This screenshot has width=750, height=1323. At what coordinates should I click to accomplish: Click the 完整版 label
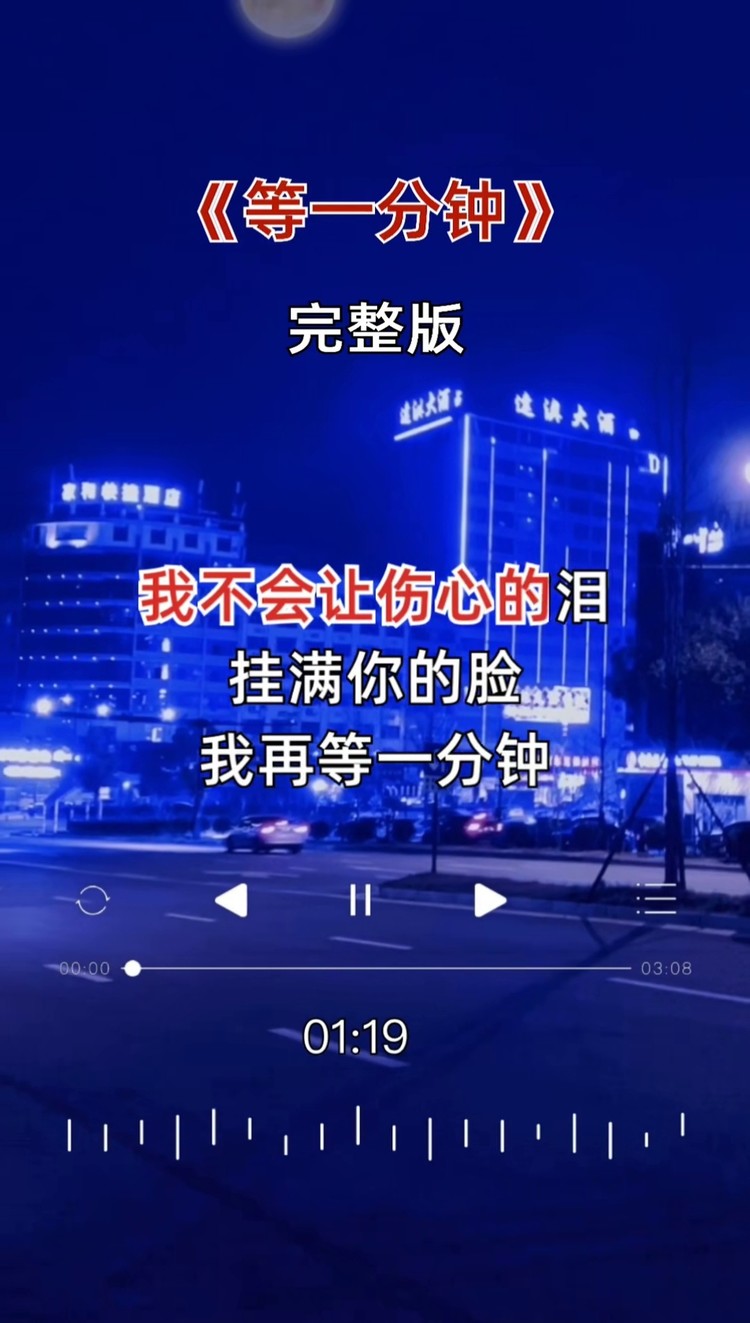374,327
